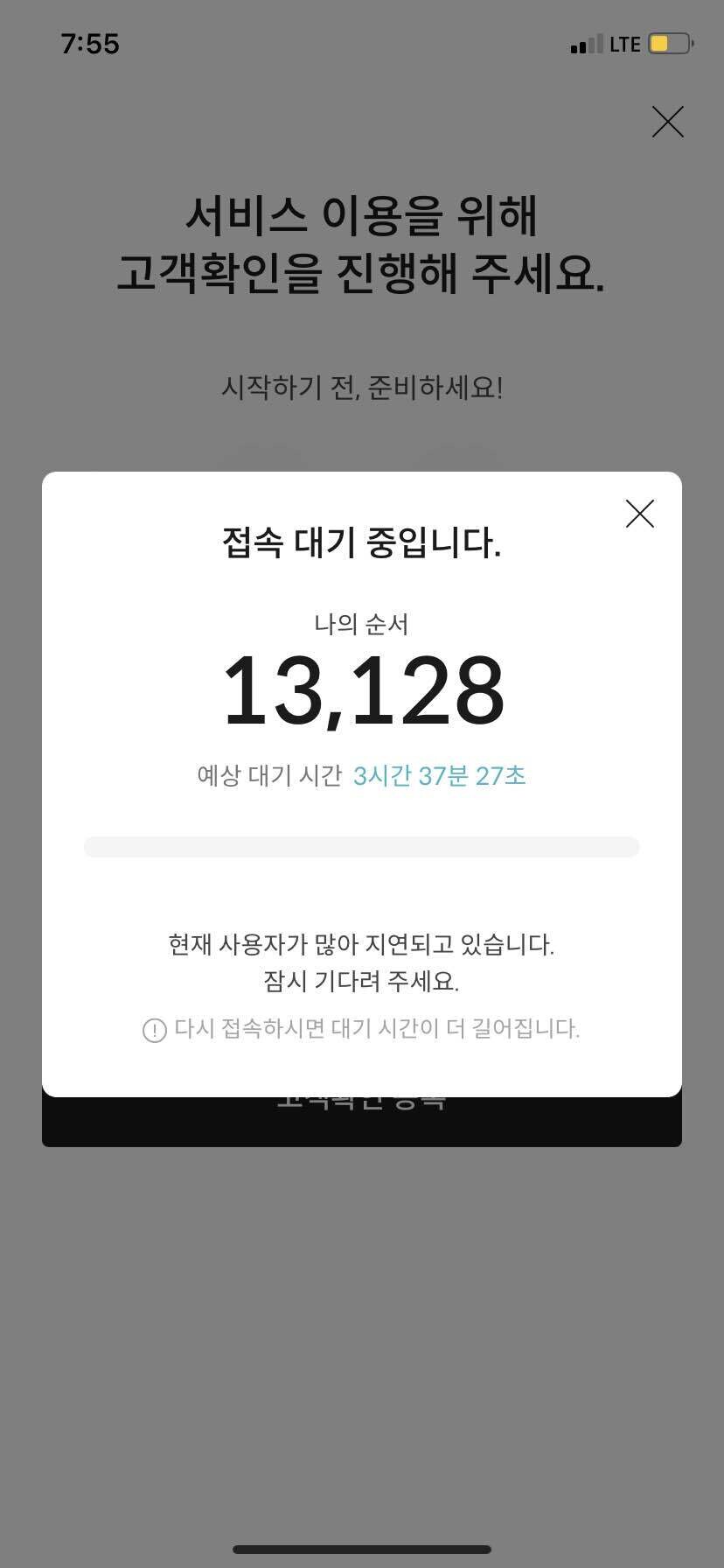The width and height of the screenshot is (724, 1568).
Task: Tap the X above the waiting dialog title
Action: click(x=639, y=514)
